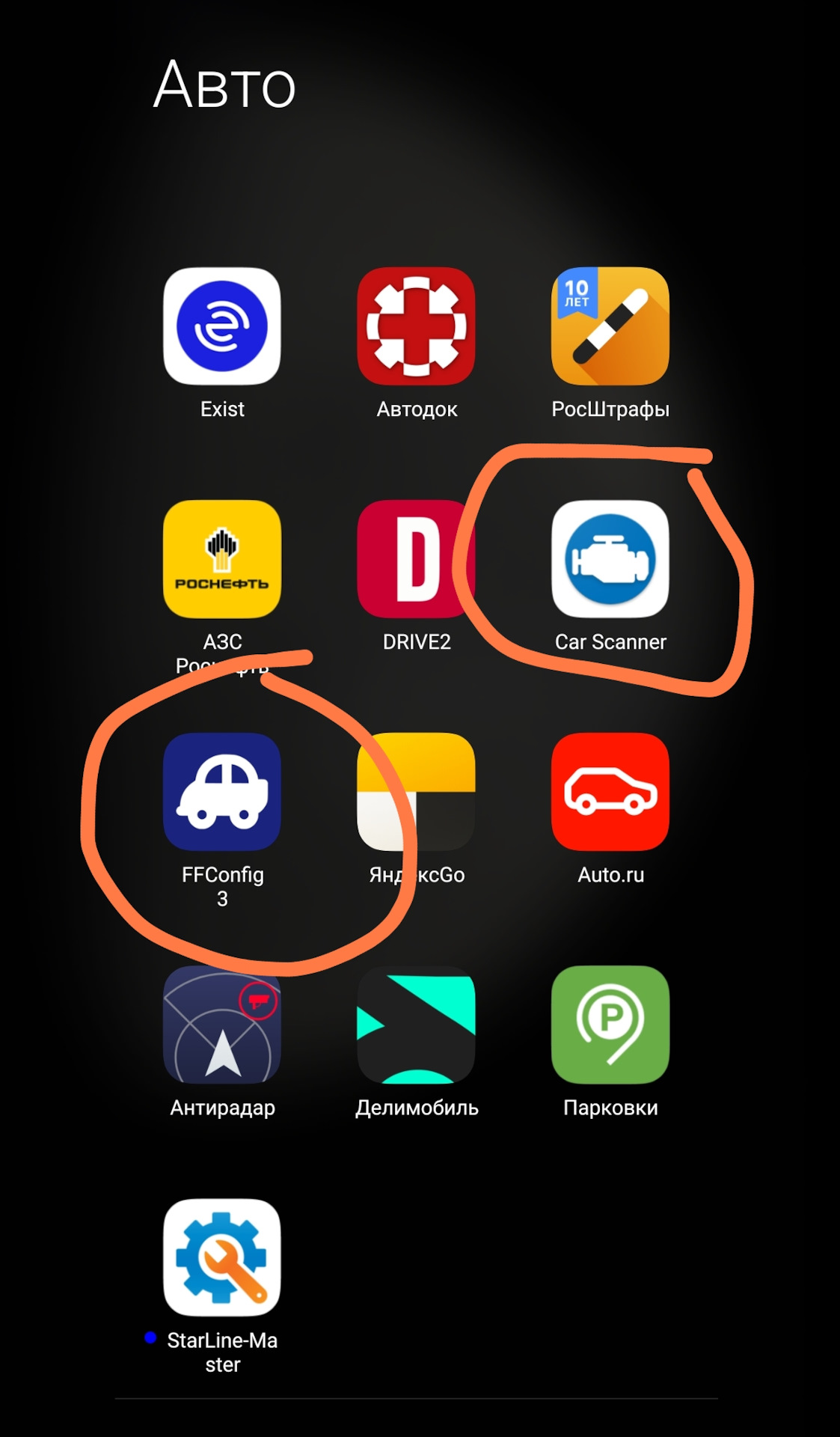Open FFConfig 3 app

tap(222, 792)
